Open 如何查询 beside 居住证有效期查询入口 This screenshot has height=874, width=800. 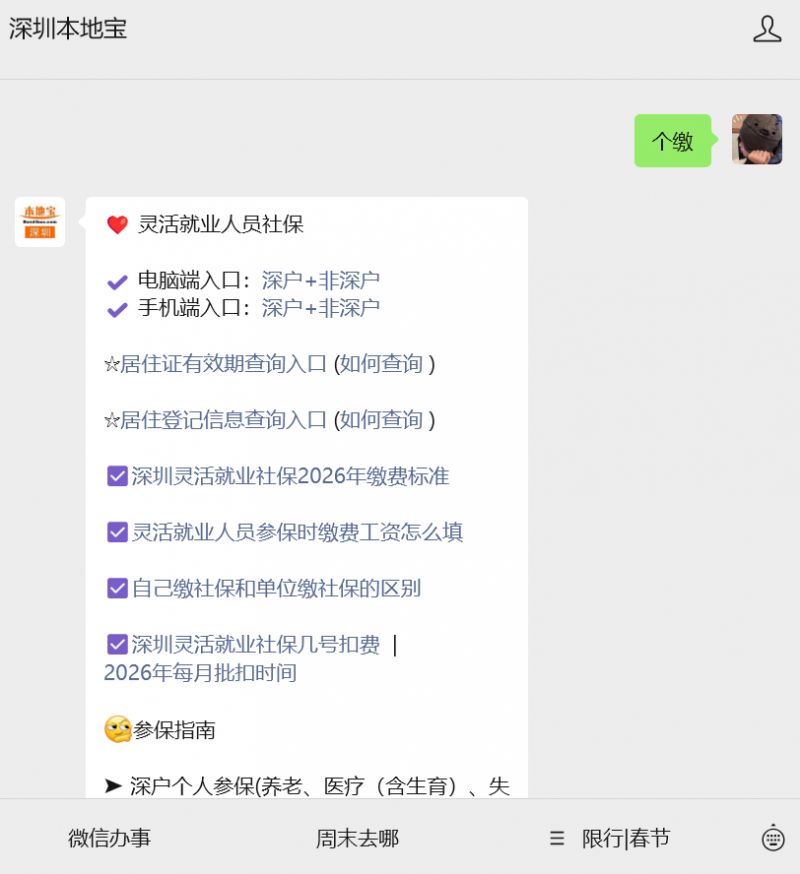381,364
